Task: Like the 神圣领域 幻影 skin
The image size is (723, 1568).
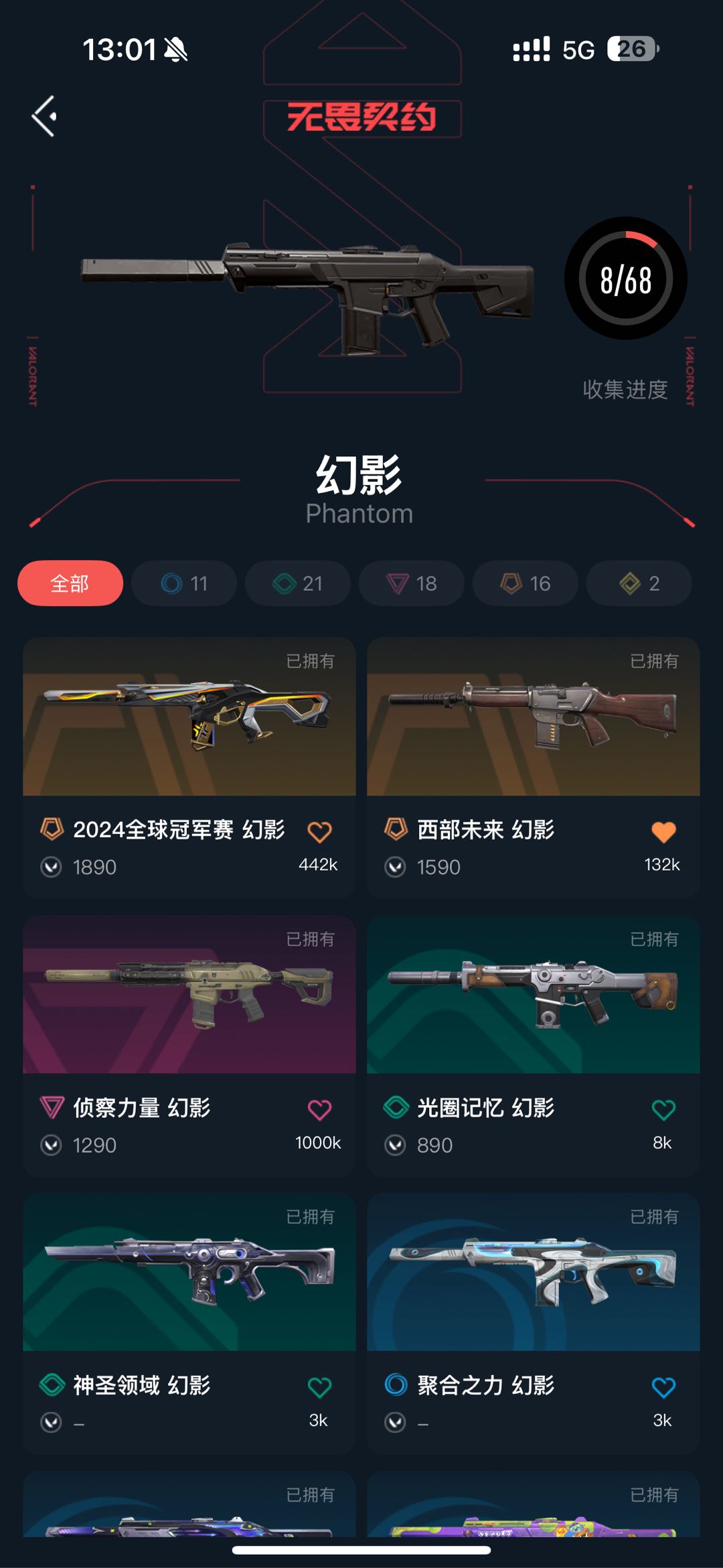Action: [319, 1387]
